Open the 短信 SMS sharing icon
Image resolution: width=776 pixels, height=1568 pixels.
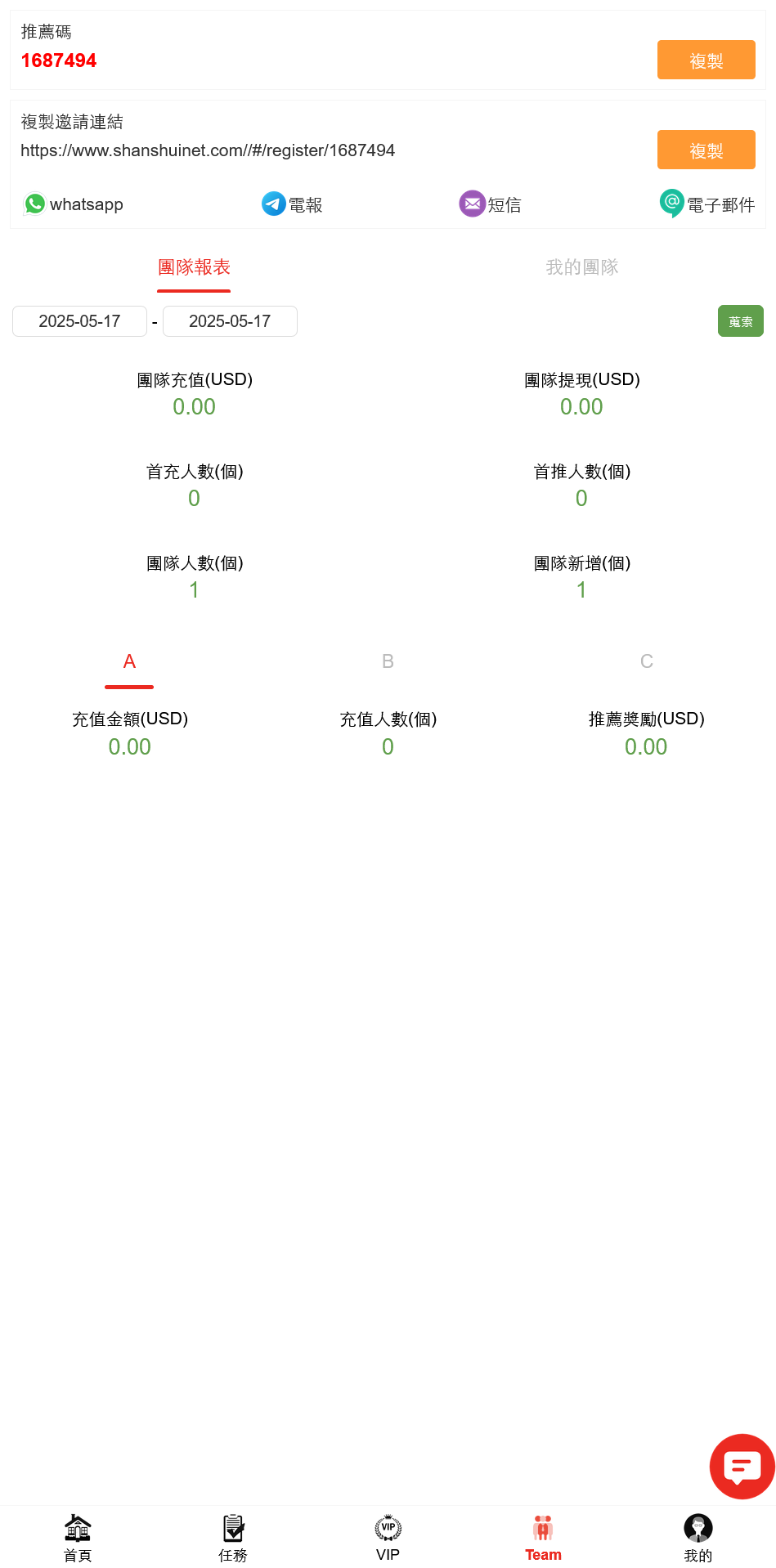click(472, 204)
